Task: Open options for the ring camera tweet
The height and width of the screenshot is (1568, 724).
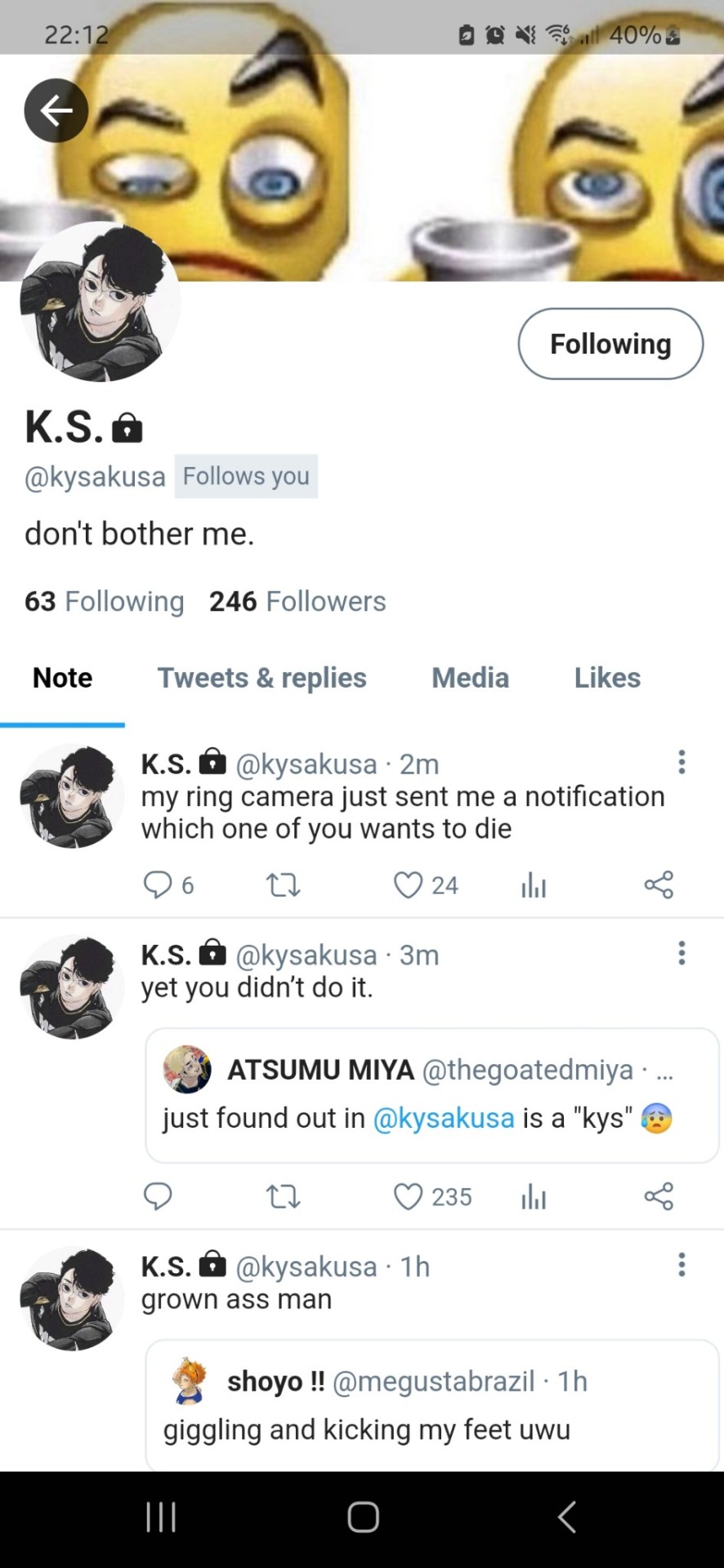Action: tap(682, 762)
